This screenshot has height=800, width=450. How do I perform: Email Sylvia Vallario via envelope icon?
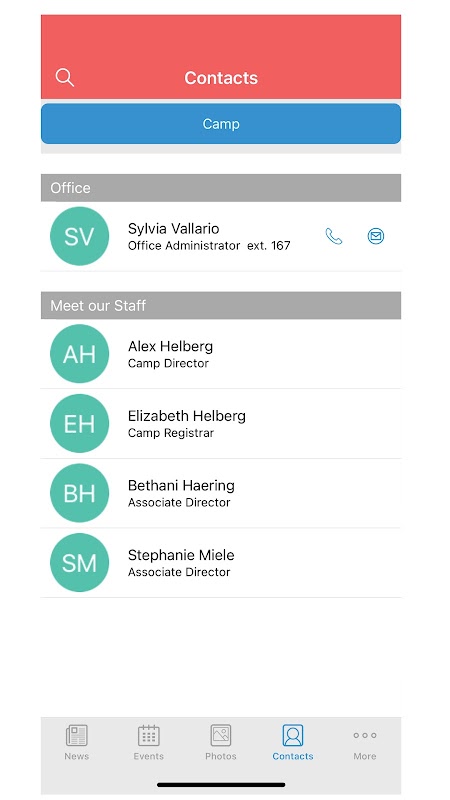(376, 236)
